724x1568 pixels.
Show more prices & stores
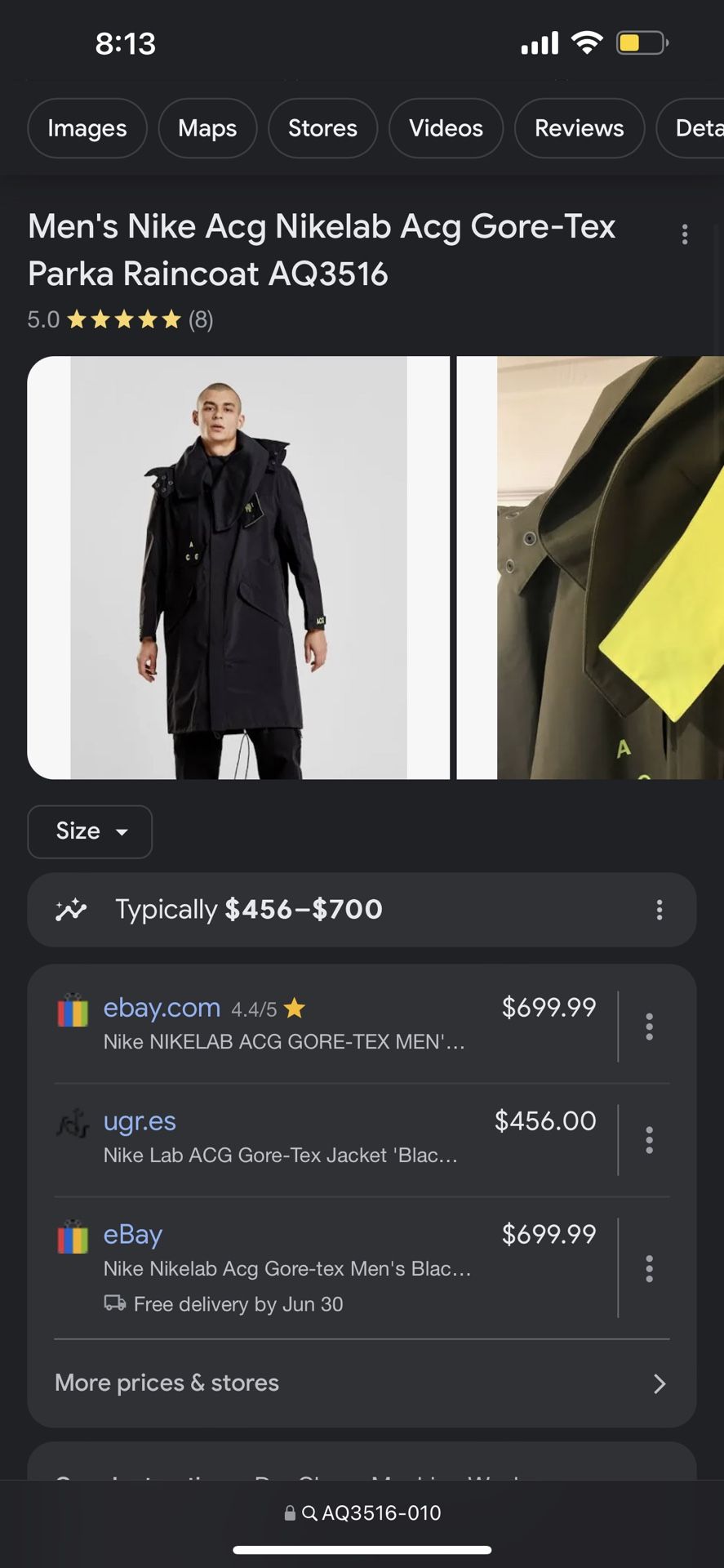362,1383
